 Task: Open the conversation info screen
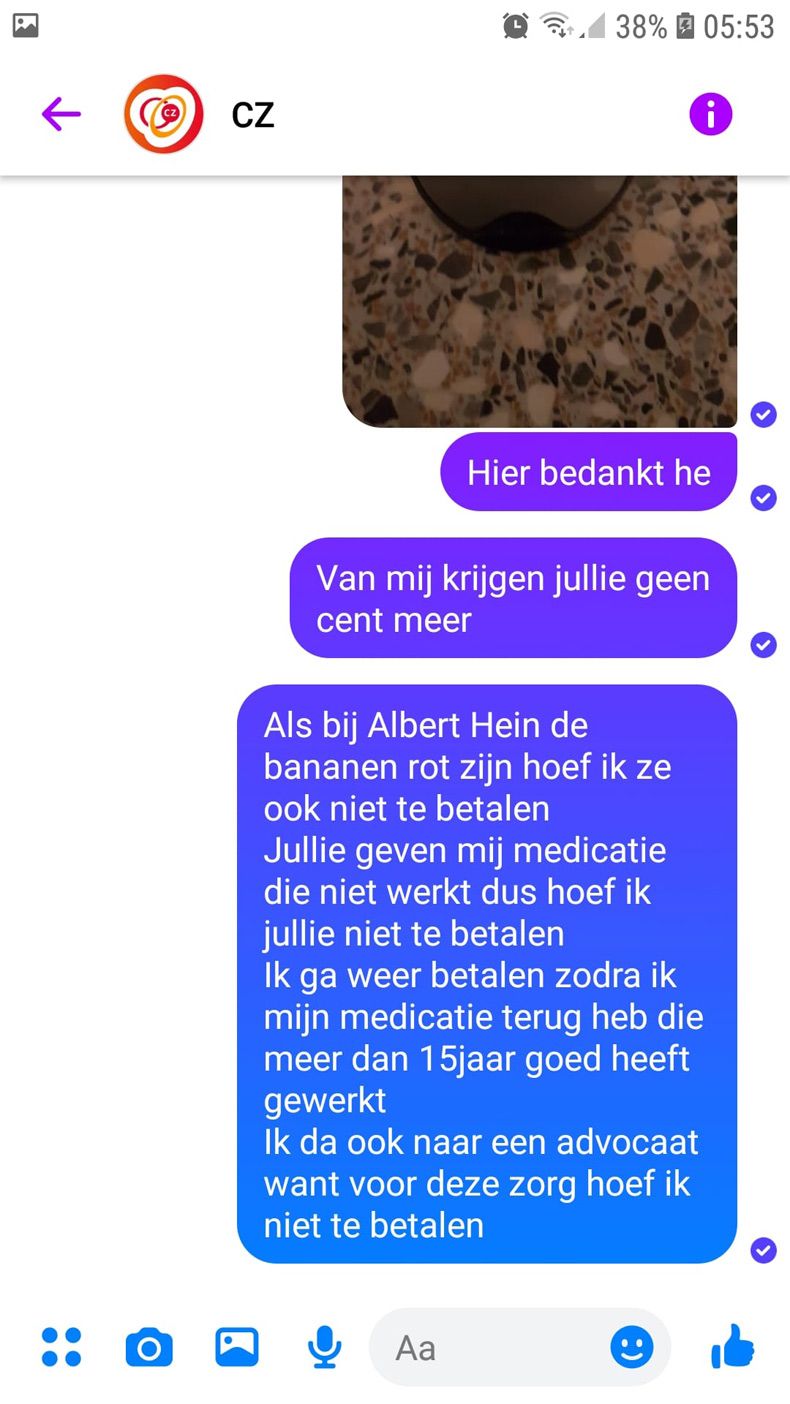pos(710,113)
